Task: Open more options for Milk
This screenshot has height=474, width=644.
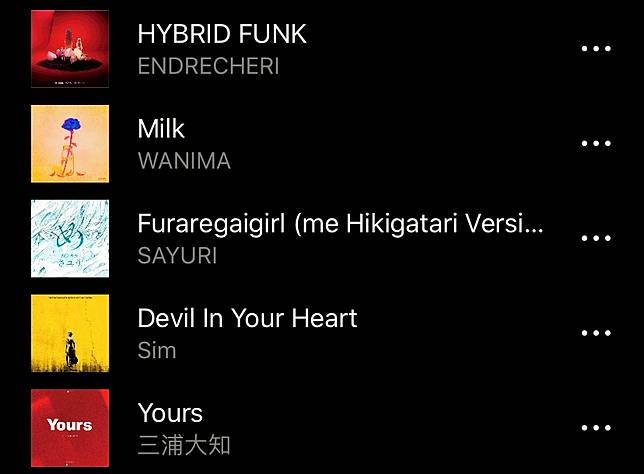Action: coord(596,144)
